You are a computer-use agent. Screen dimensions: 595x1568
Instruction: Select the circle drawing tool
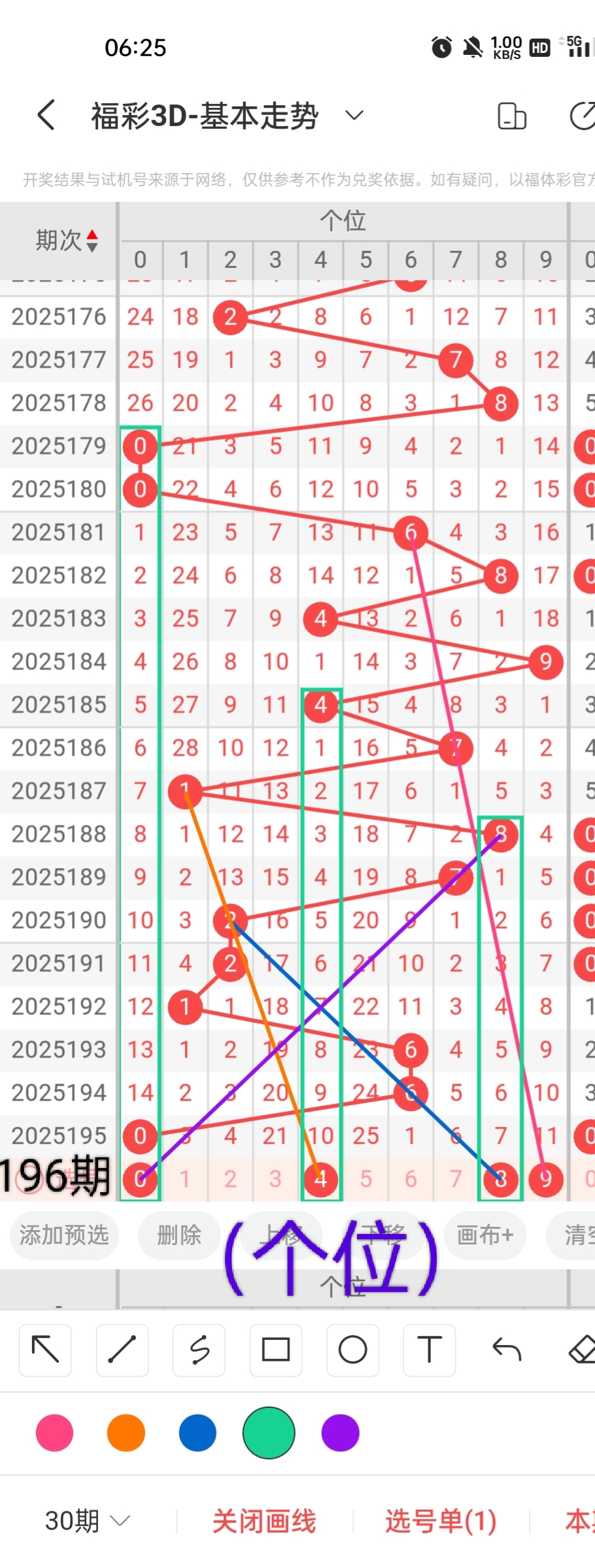click(352, 1350)
